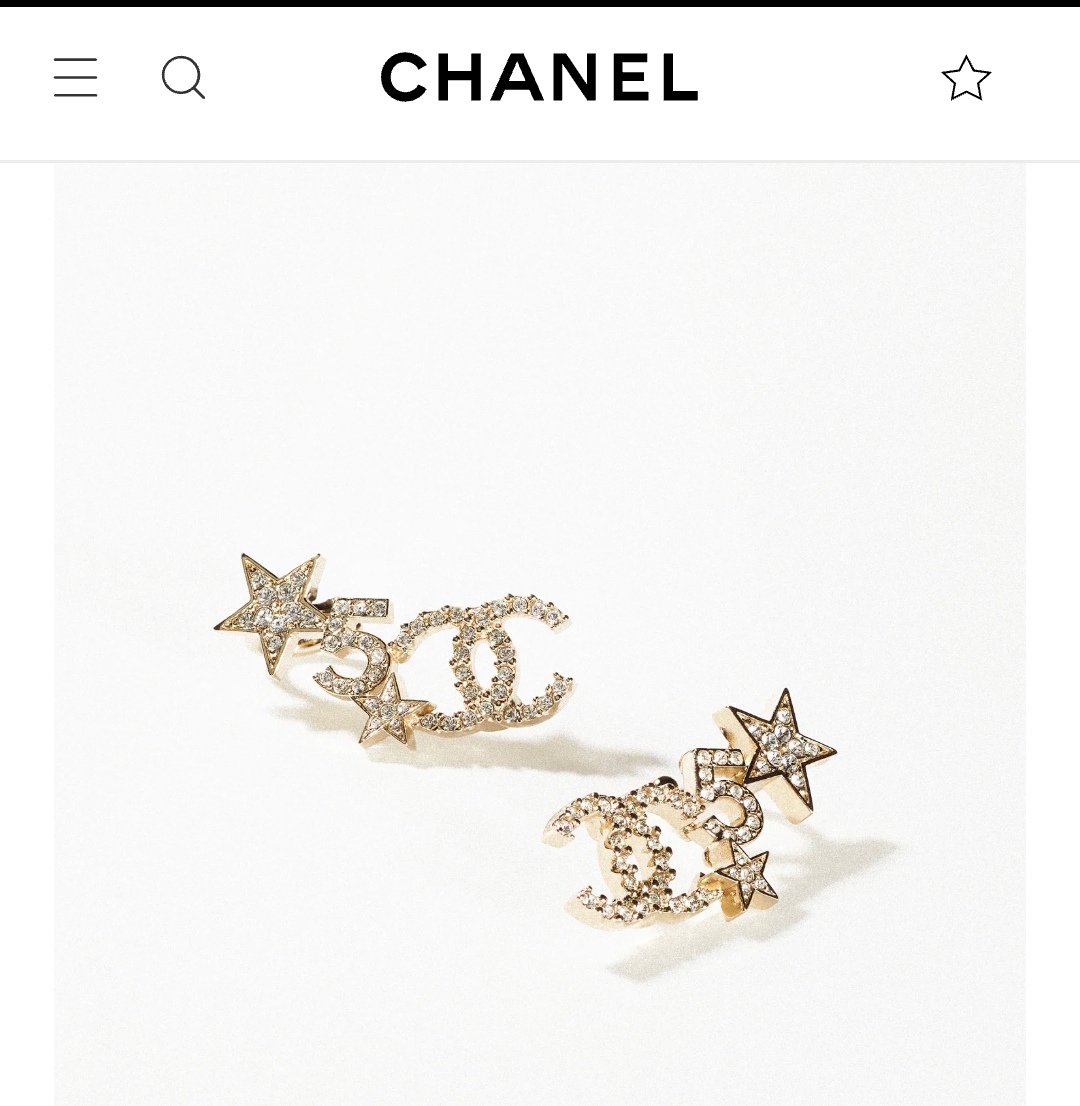Open the wishlist star icon
This screenshot has height=1106, width=1080.
click(x=966, y=78)
